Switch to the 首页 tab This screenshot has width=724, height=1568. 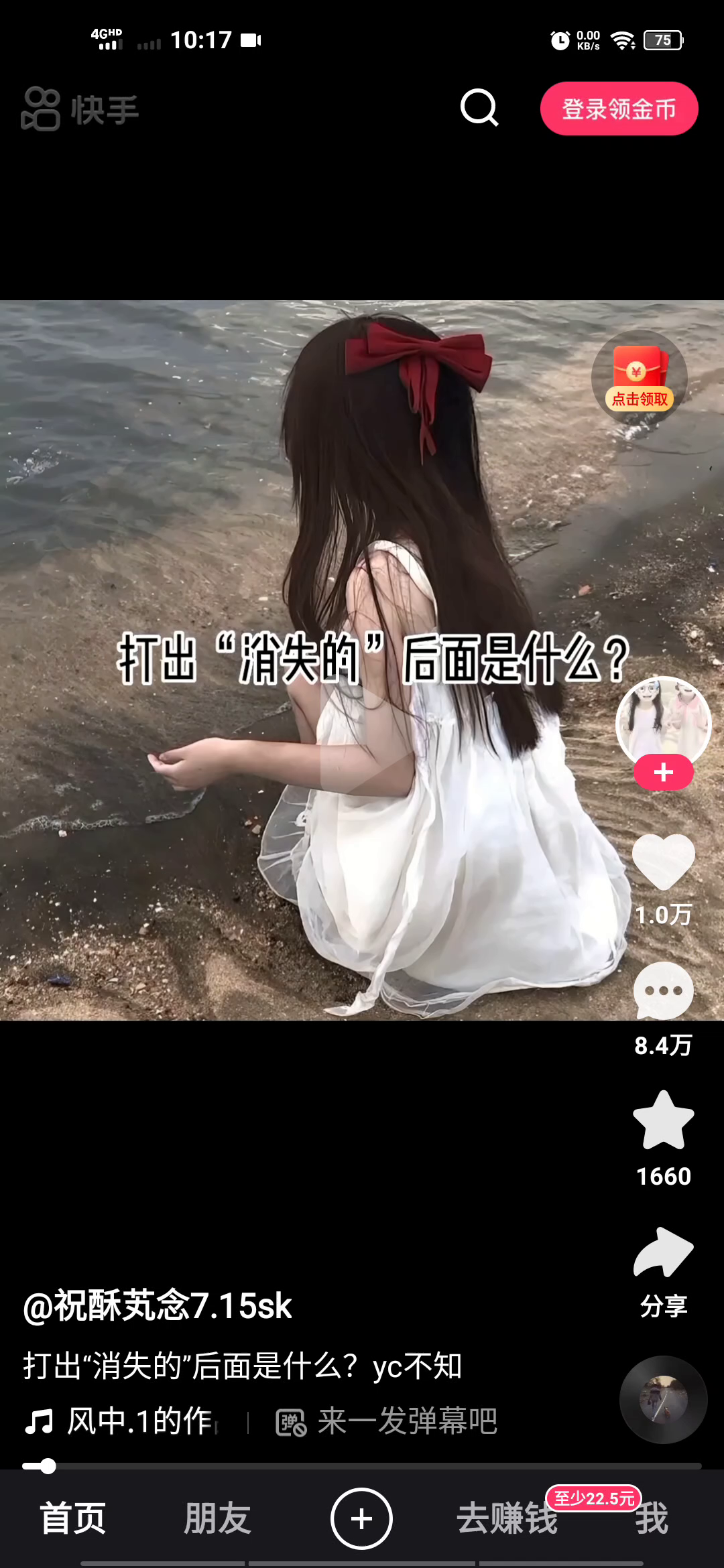[72, 1518]
